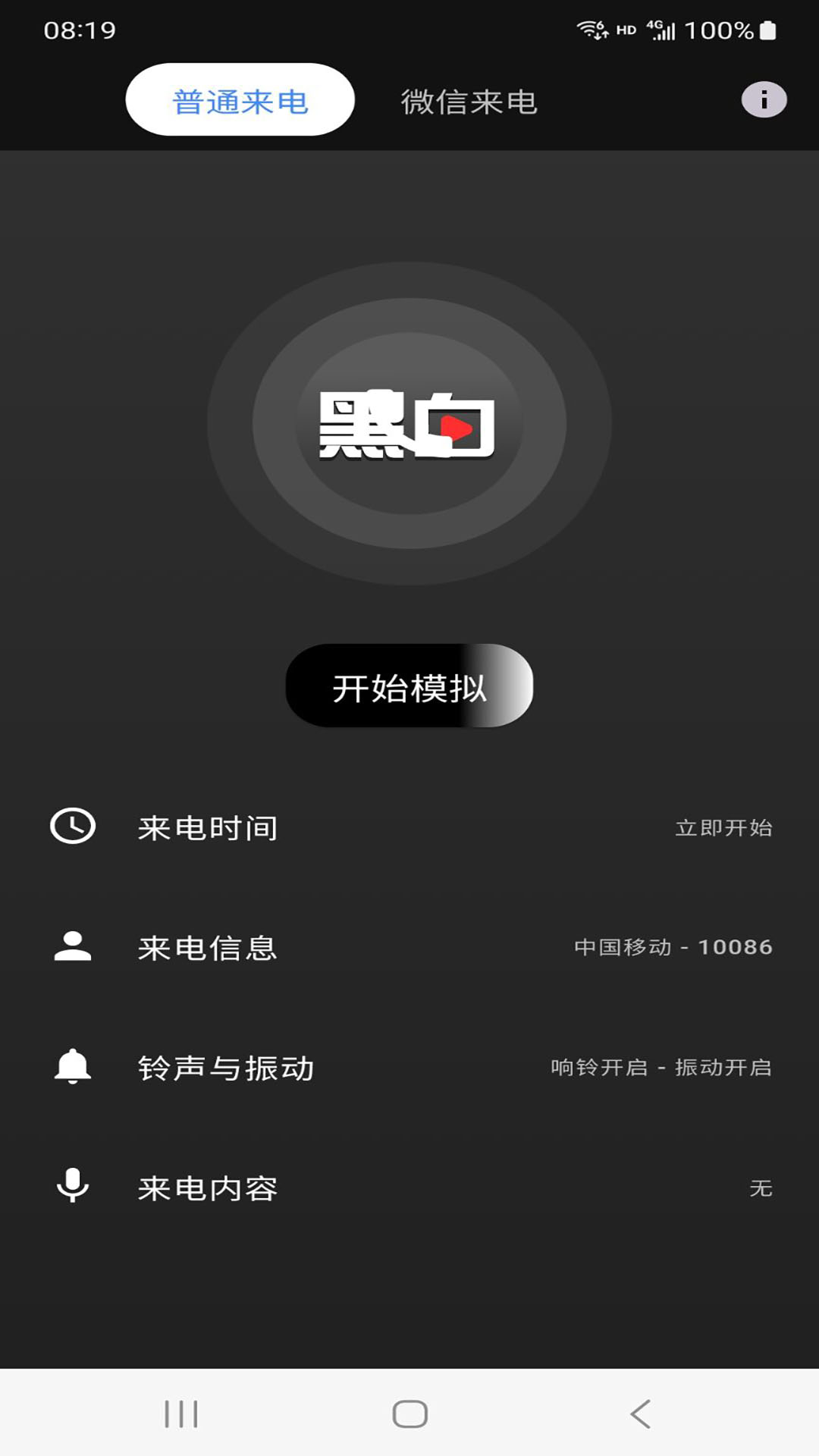Open the 铃声与振动 settings
This screenshot has height=1456, width=819.
[409, 1068]
